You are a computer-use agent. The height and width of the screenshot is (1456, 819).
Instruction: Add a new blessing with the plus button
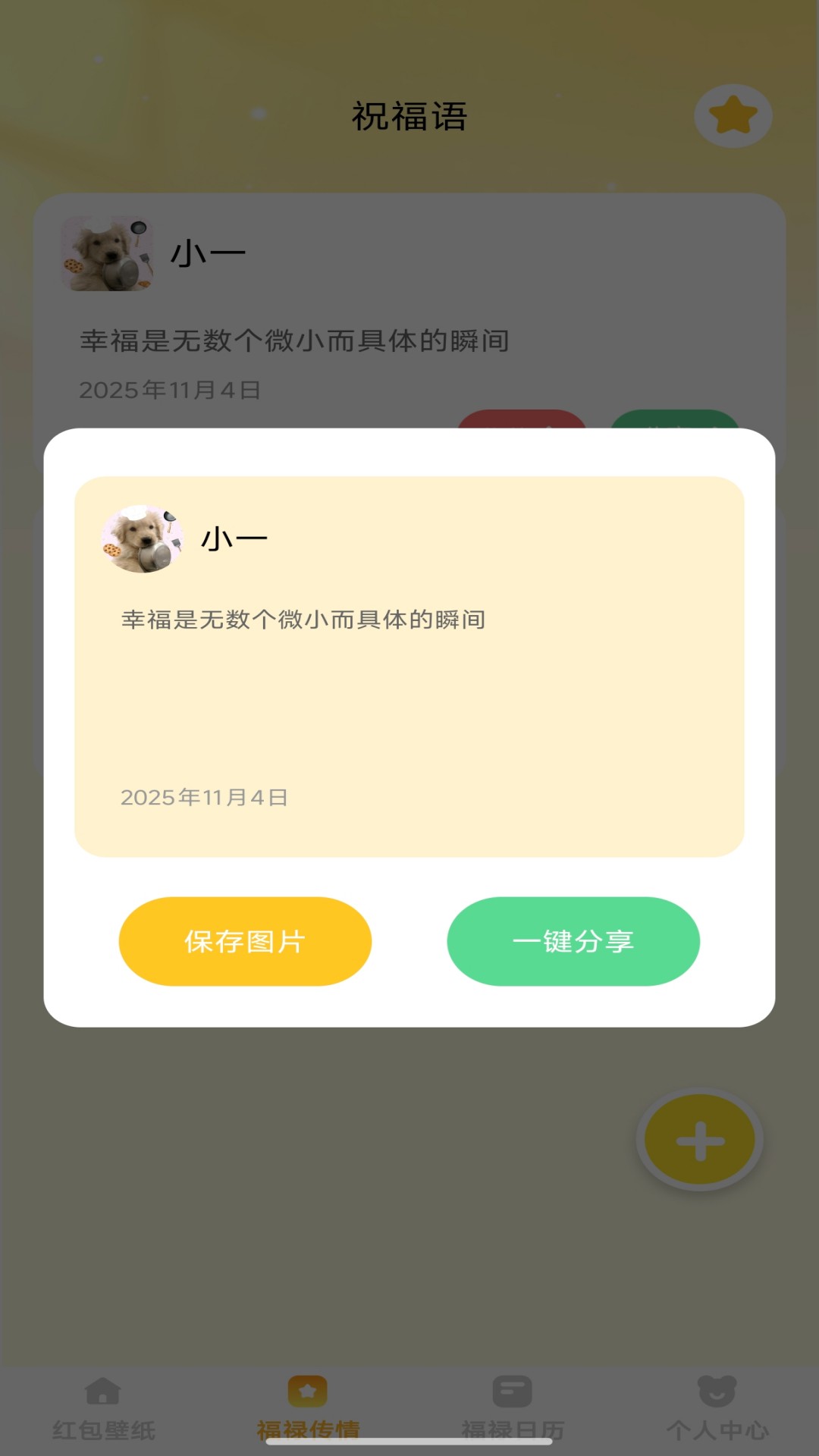[699, 1140]
